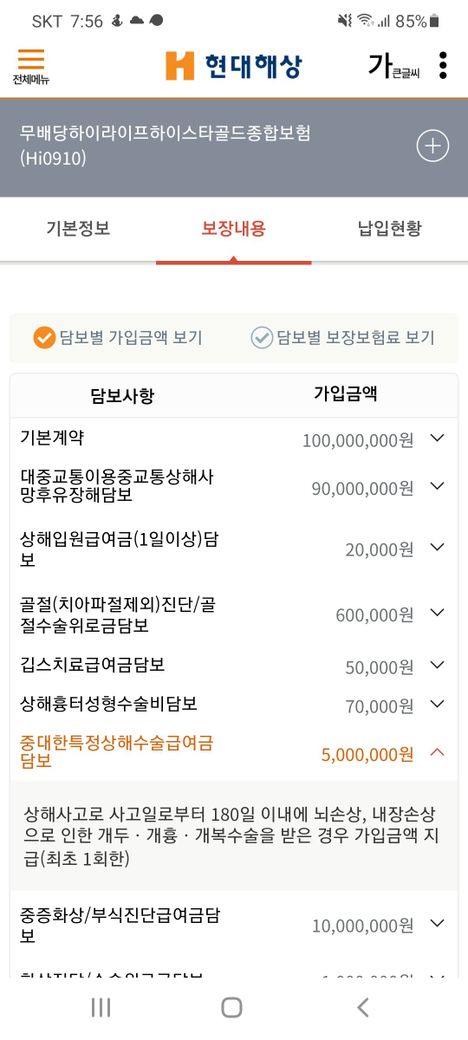Image resolution: width=468 pixels, height=1040 pixels.
Task: Switch to the 기본정보 tab
Action: tap(78, 229)
